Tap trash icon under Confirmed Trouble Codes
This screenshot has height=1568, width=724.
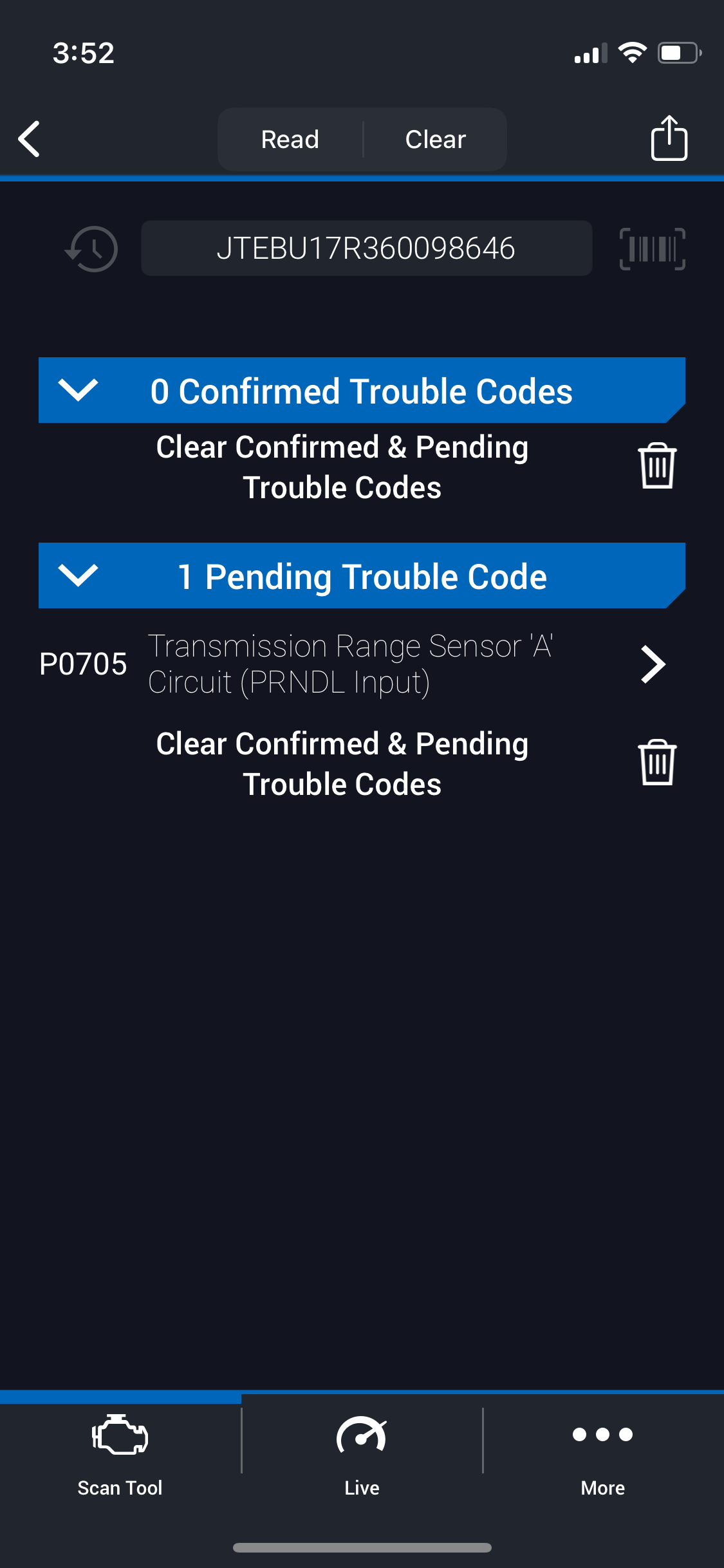(657, 466)
